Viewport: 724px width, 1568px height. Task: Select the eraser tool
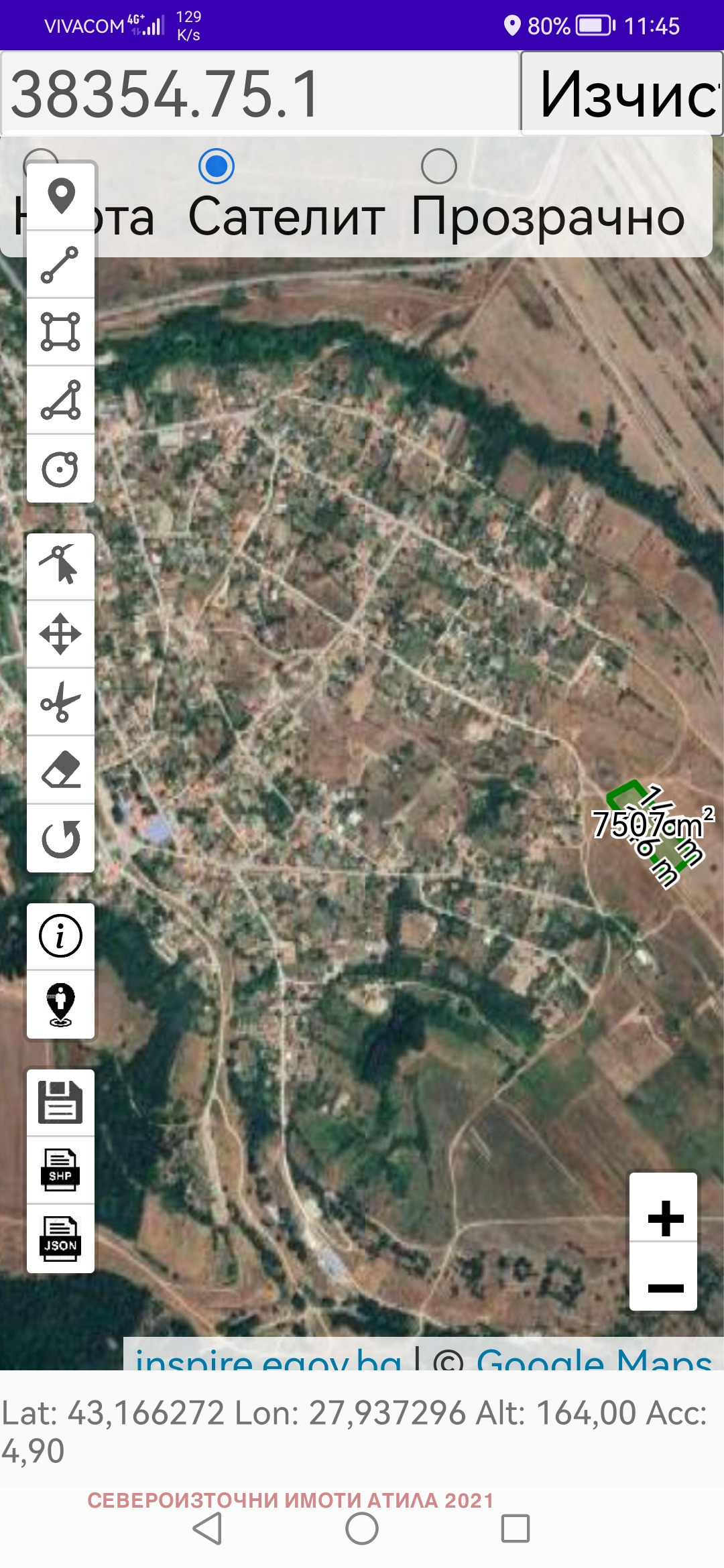point(61,770)
